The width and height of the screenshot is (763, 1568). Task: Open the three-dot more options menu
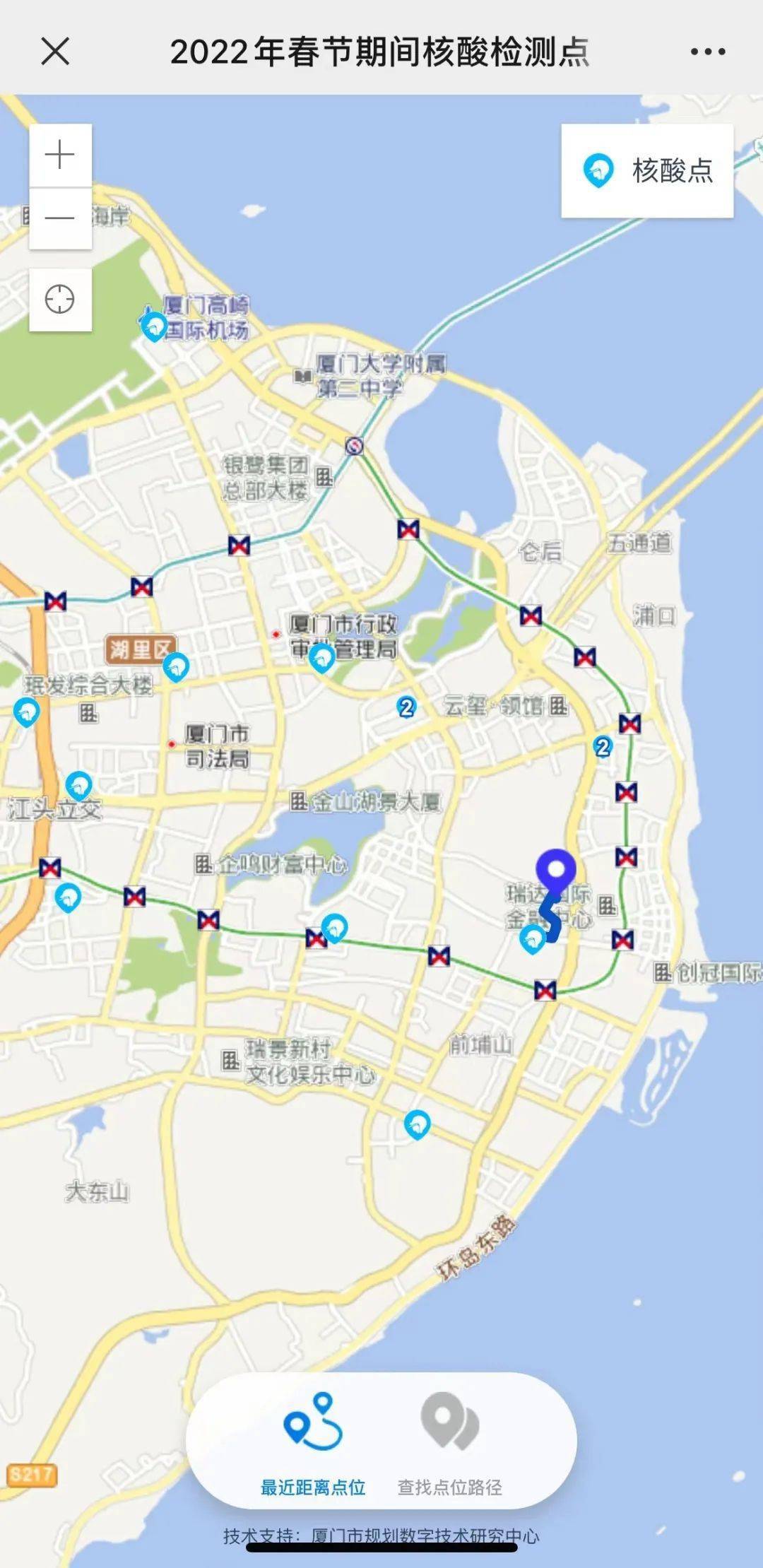tap(707, 52)
